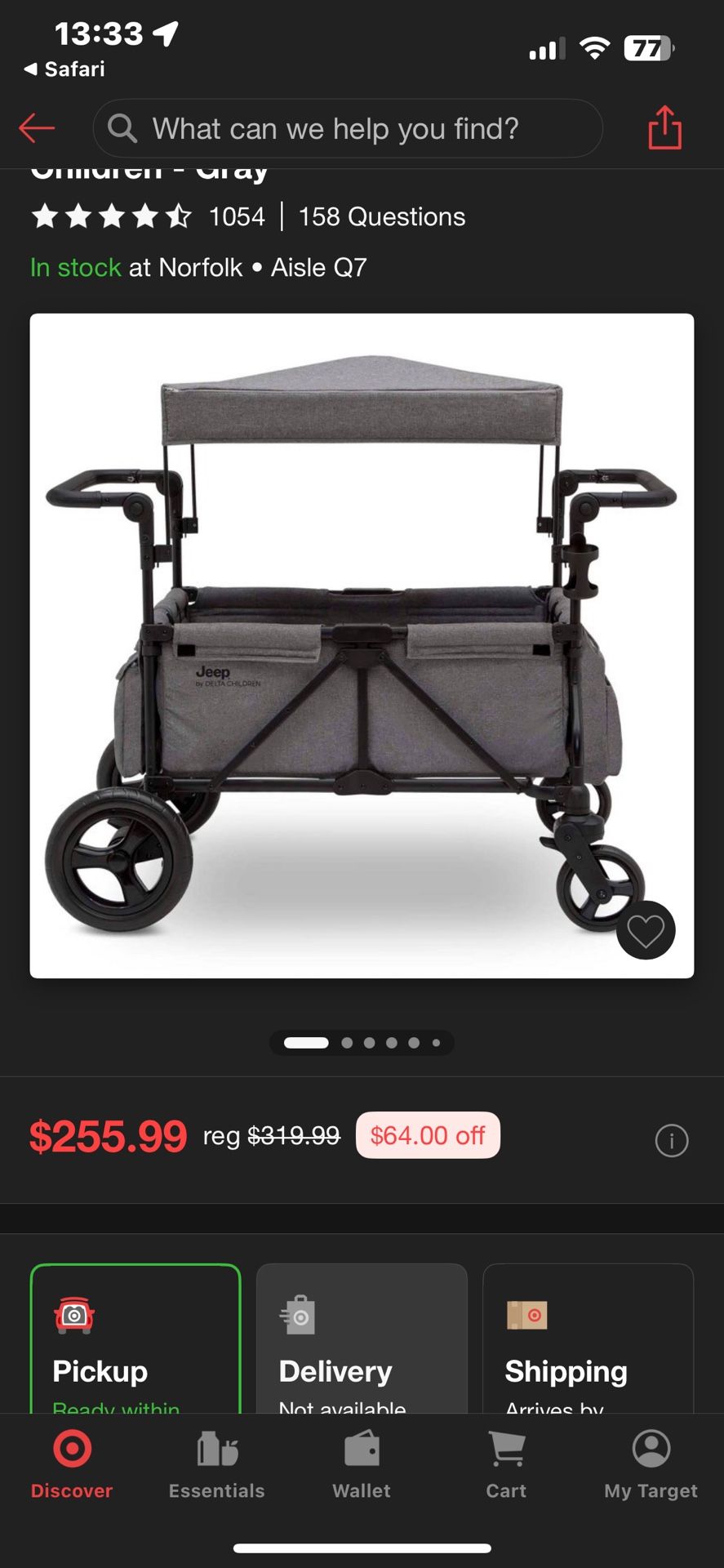This screenshot has height=1568, width=724.
Task: Open the Wallet tab icon
Action: click(x=361, y=1450)
